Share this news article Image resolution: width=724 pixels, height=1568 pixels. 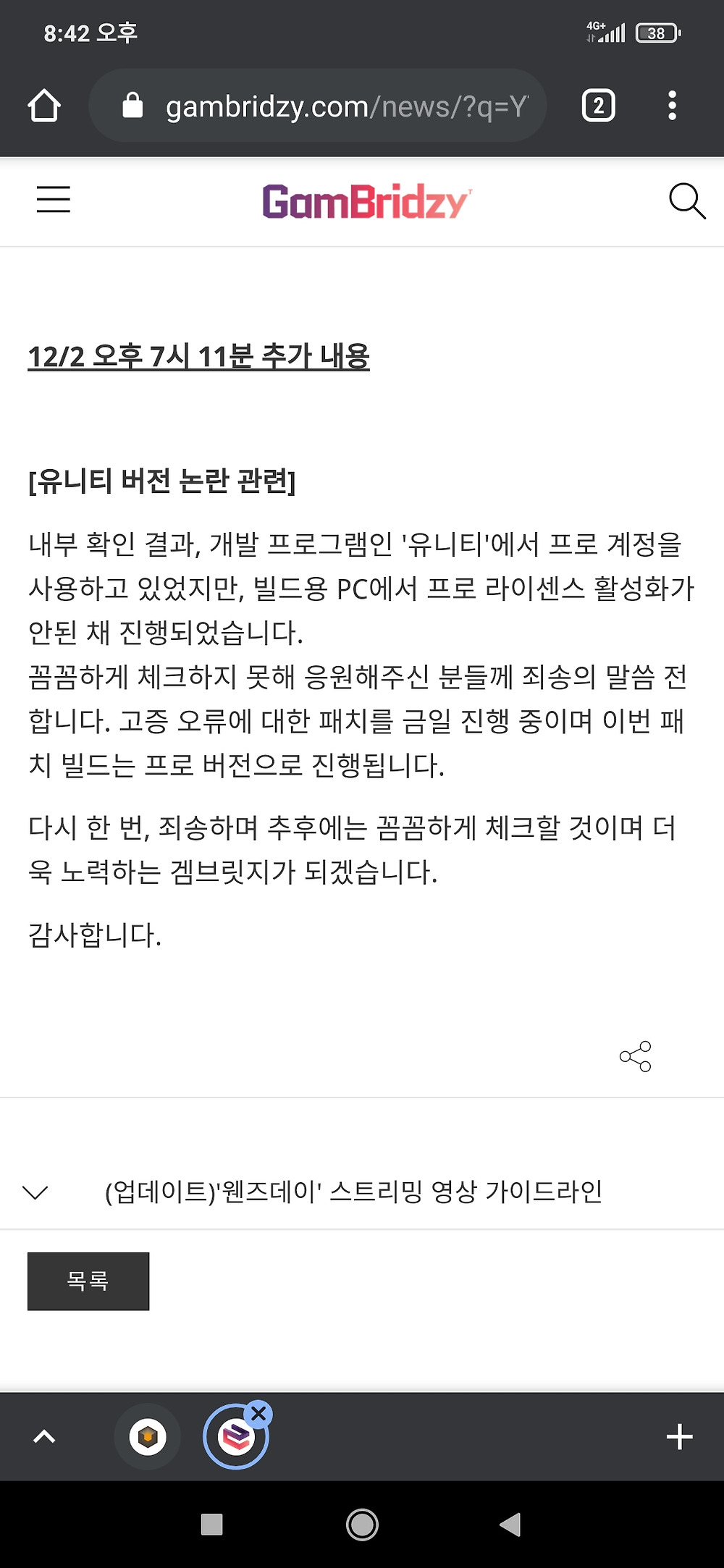(x=636, y=1057)
